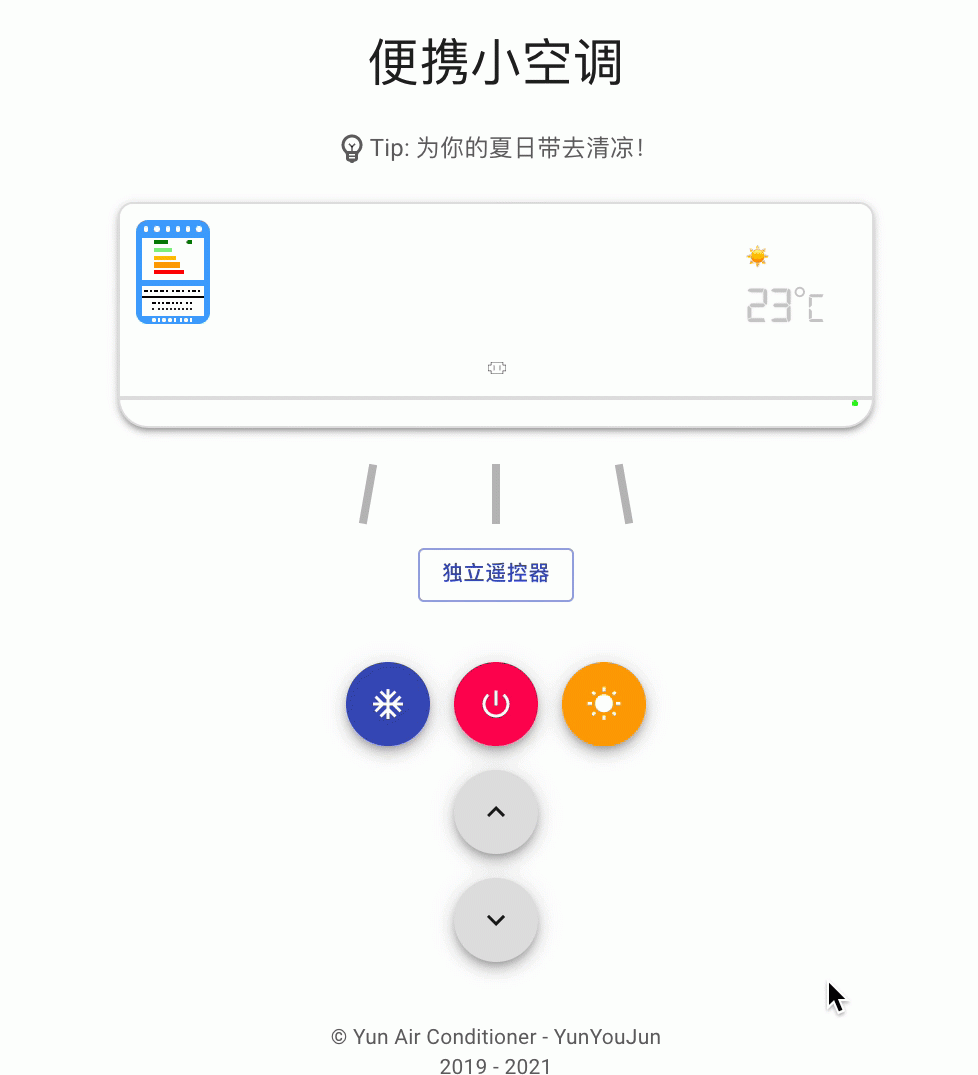This screenshot has height=1075, width=978.
Task: Switch to heating mode with sun button
Action: click(604, 704)
